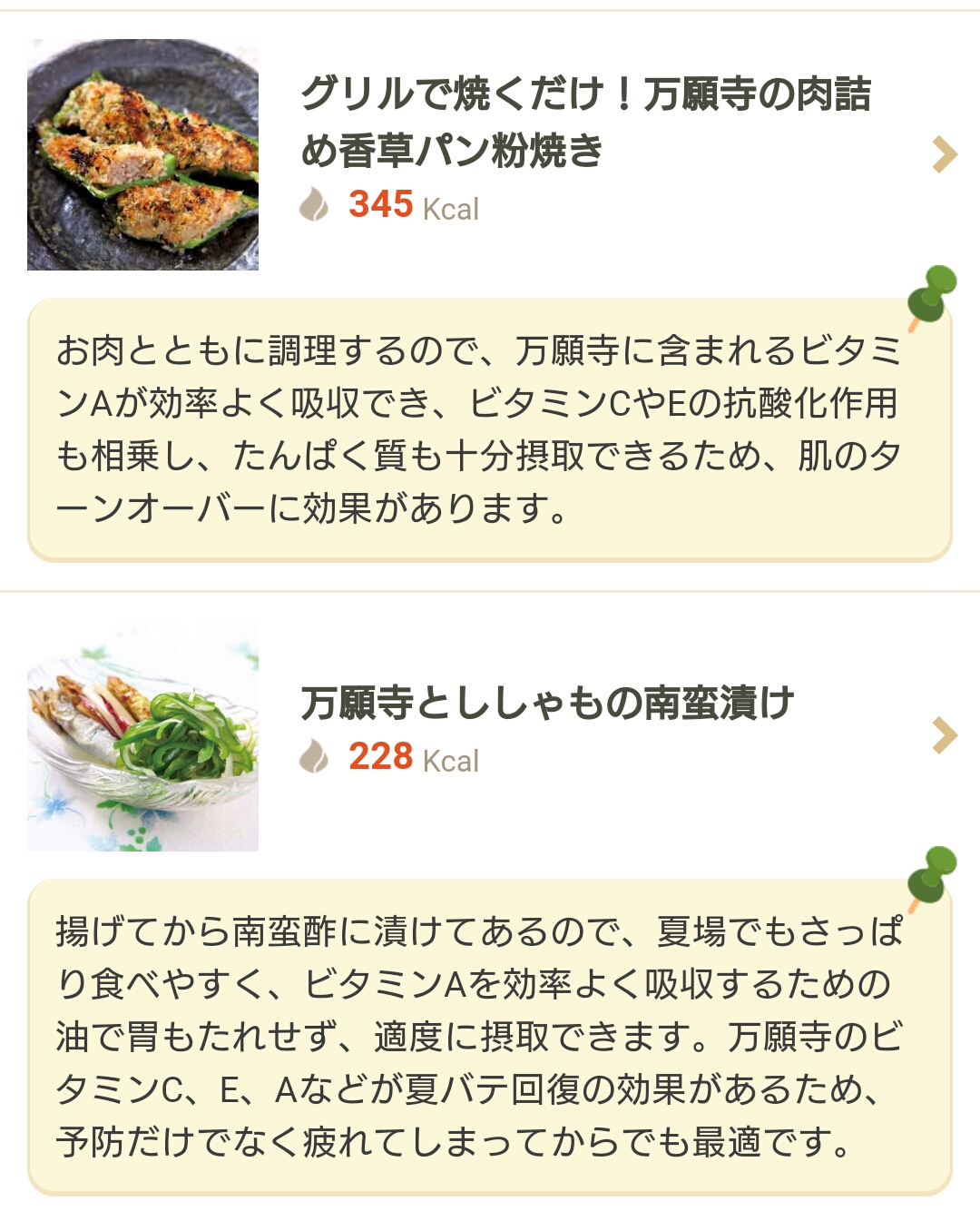Tap the chevron beside the 228 Kcal recipe
Screen dimensions: 980x1211
click(945, 735)
